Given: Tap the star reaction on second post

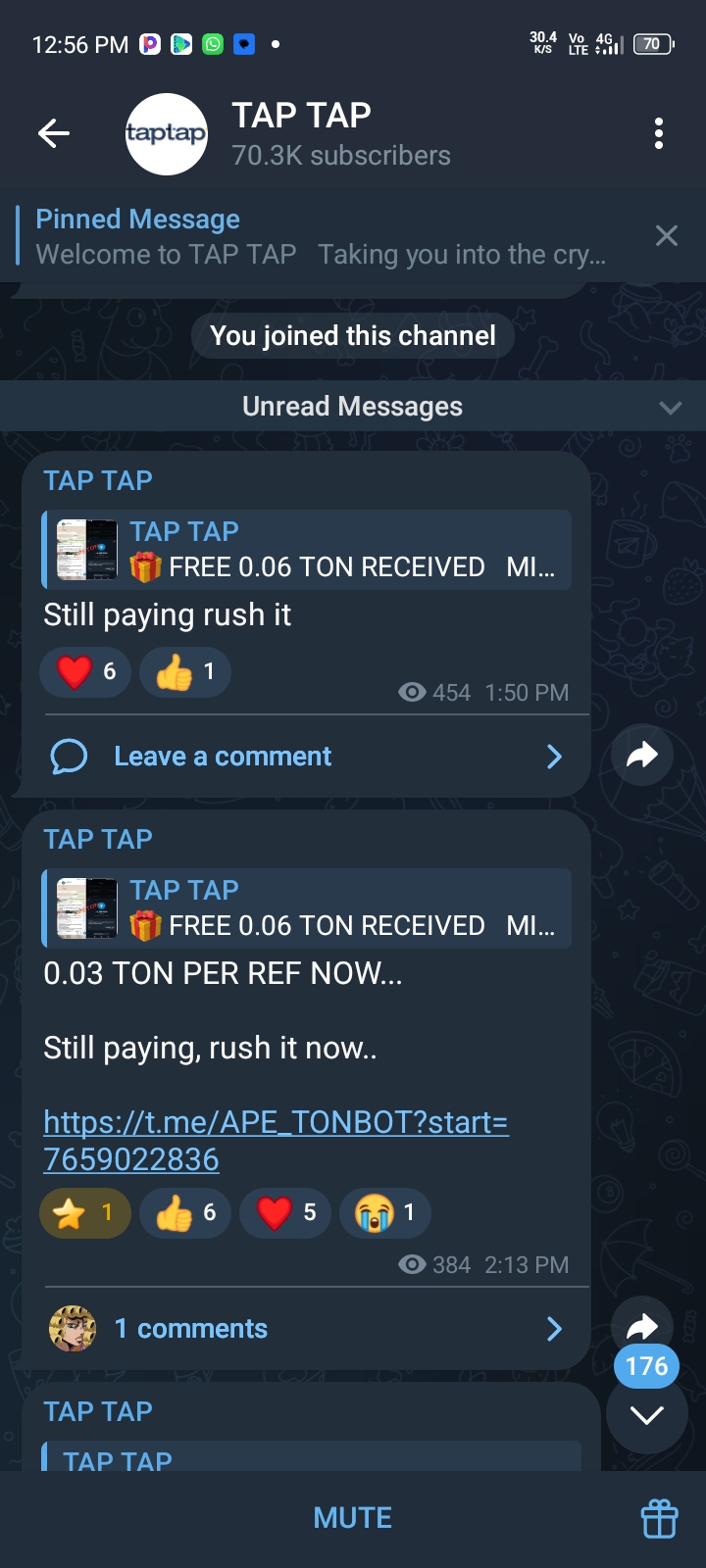Looking at the screenshot, I should (84, 1213).
